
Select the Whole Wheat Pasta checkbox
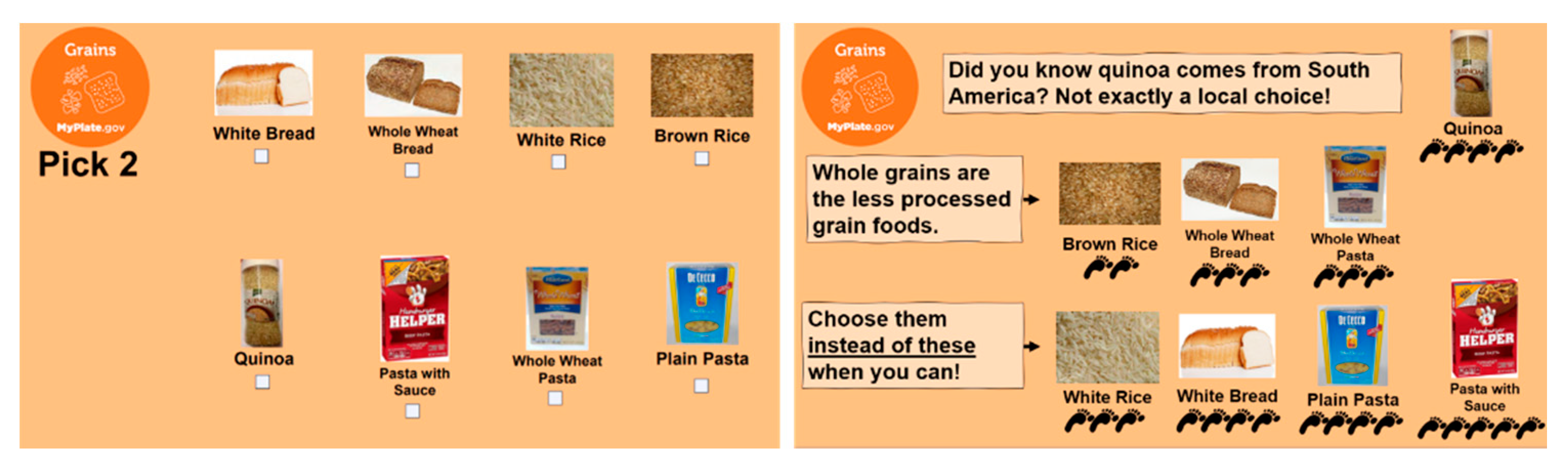555,398
